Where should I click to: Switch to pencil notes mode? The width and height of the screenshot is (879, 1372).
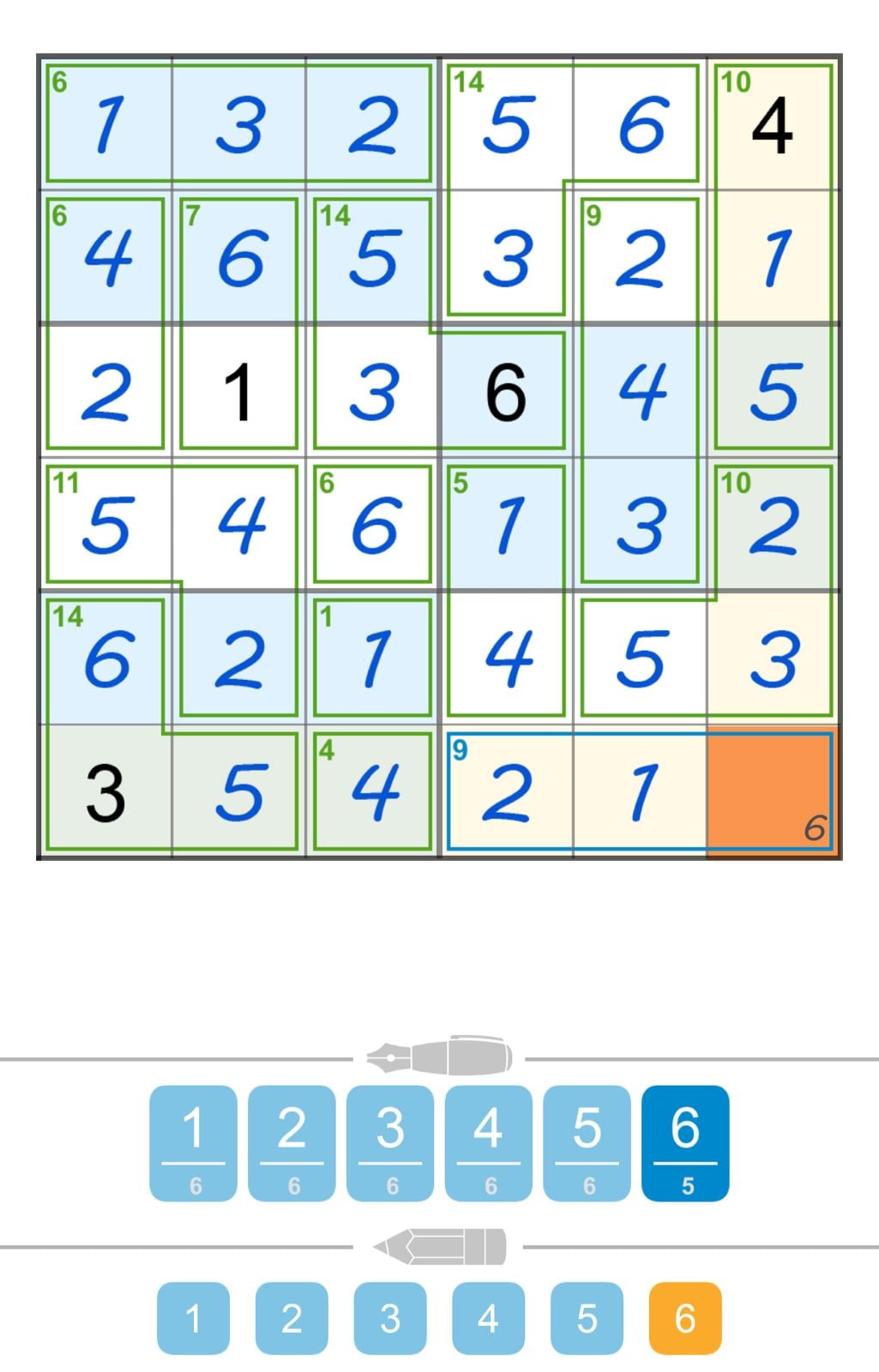pyautogui.click(x=439, y=1245)
